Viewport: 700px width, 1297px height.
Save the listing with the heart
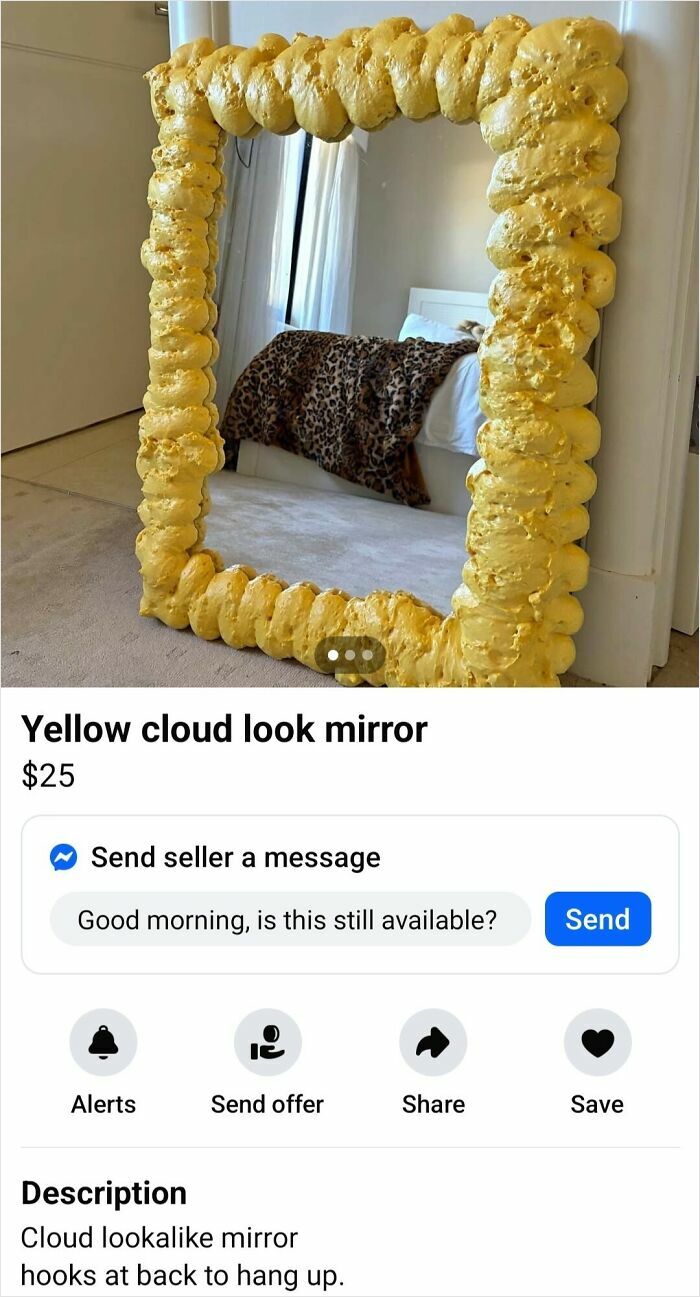pyautogui.click(x=597, y=1043)
